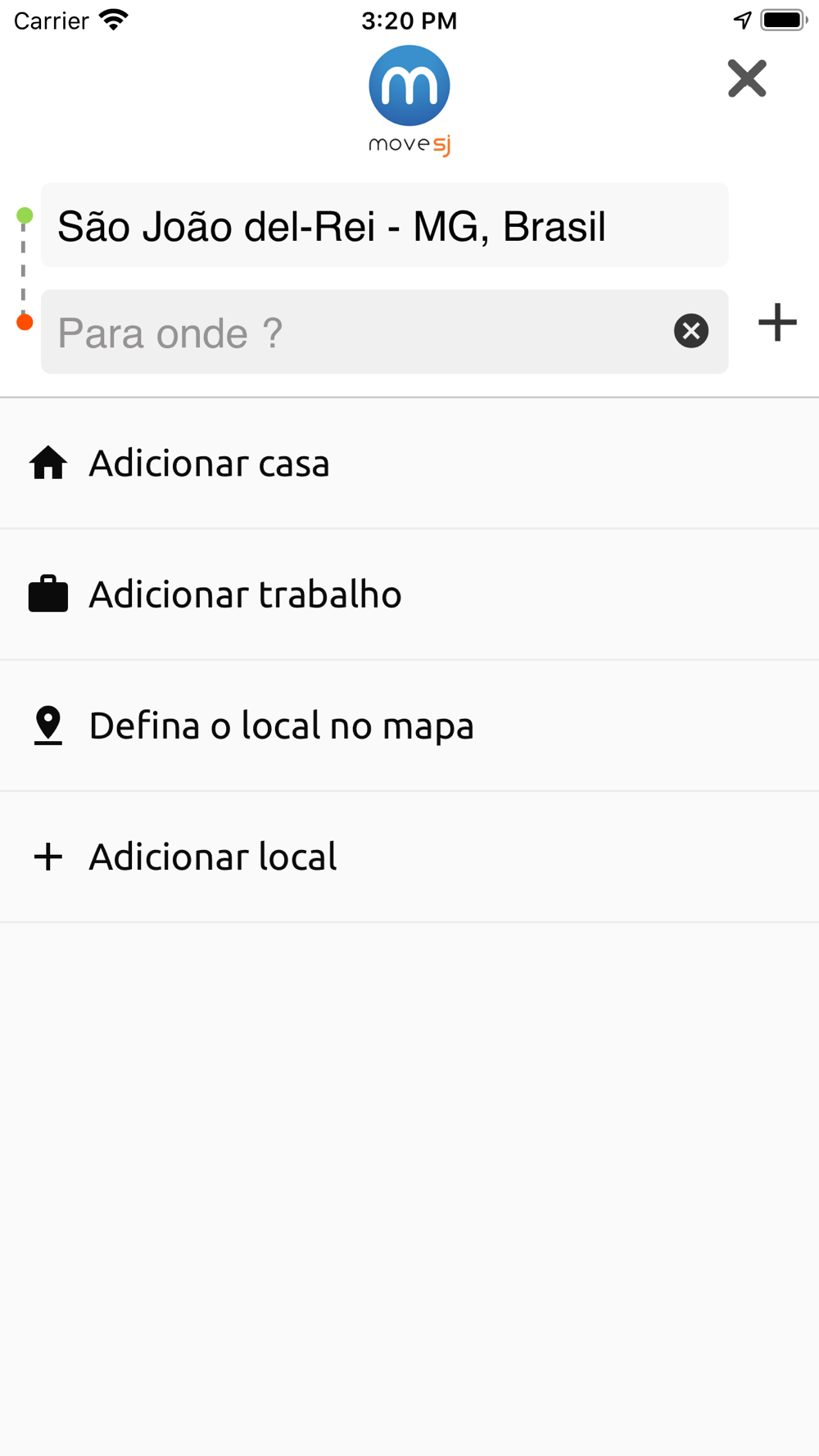Edit the São João del-Rei origin field

click(383, 226)
